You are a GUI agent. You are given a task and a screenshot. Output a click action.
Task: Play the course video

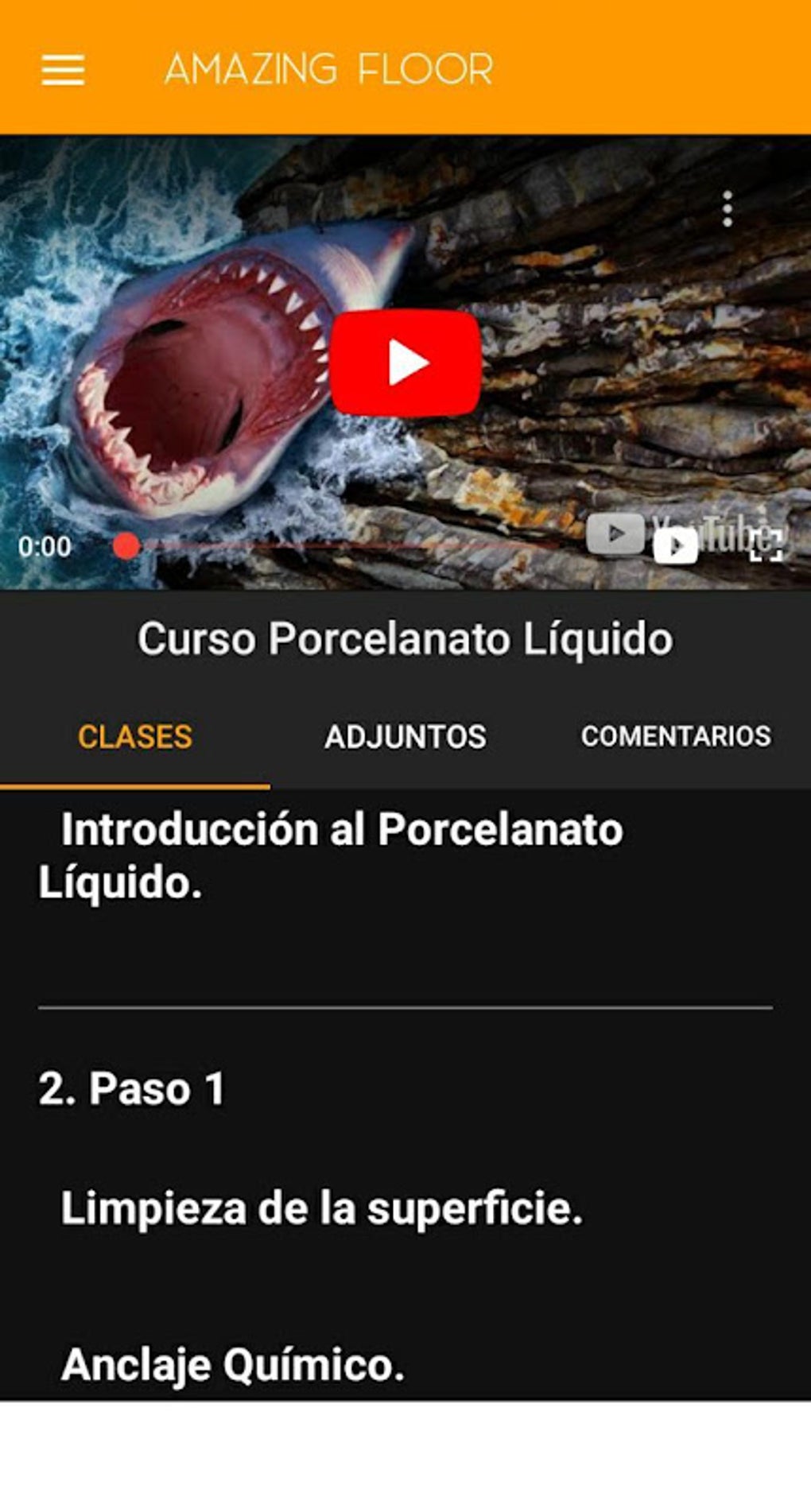click(x=405, y=363)
